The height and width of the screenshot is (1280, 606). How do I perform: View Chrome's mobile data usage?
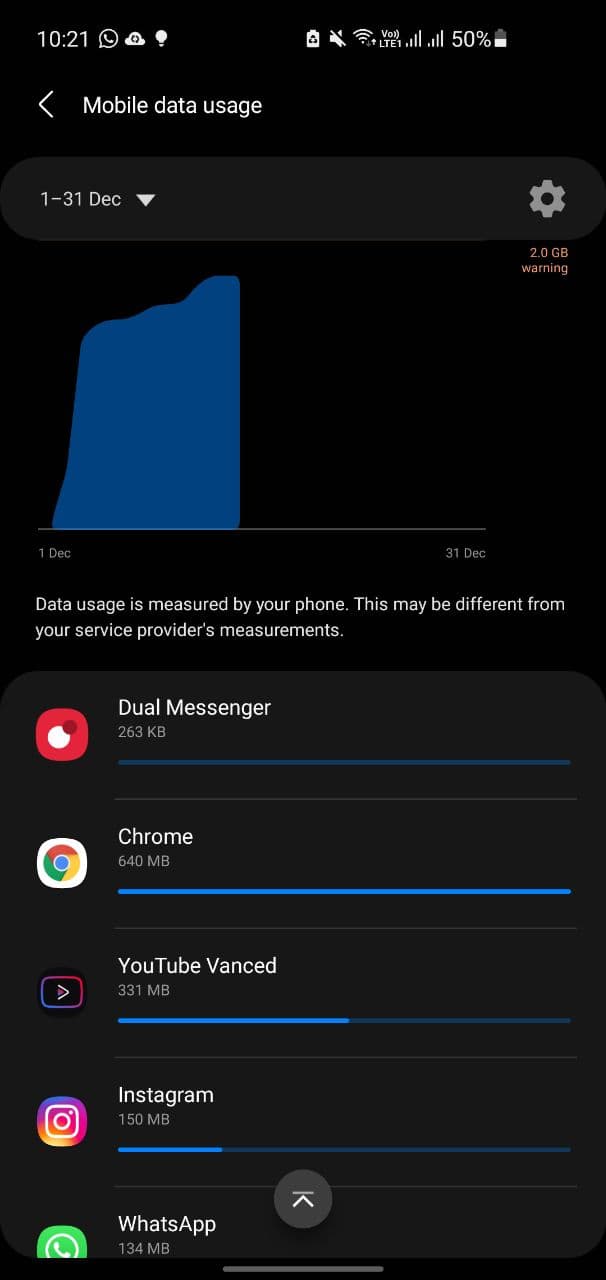(x=303, y=864)
